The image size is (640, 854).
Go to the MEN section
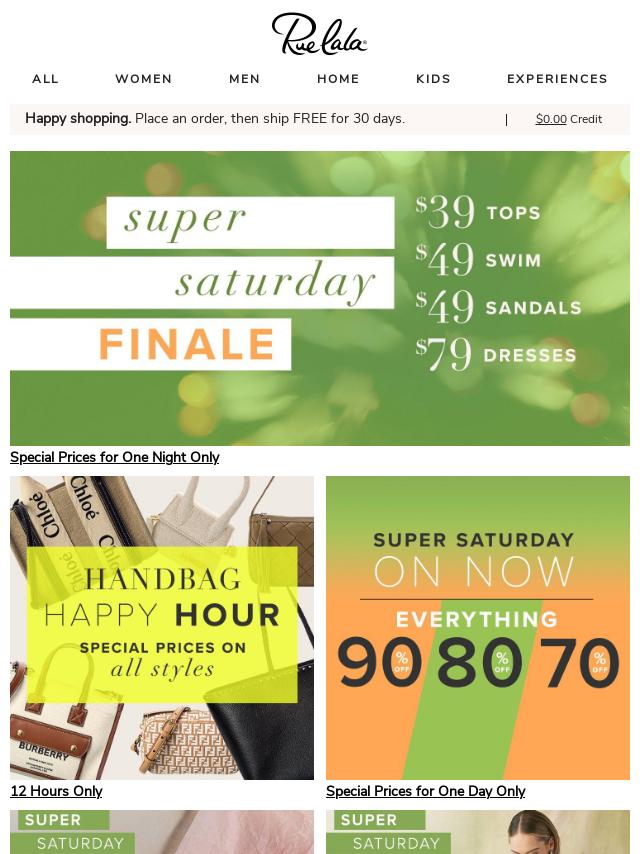244,79
